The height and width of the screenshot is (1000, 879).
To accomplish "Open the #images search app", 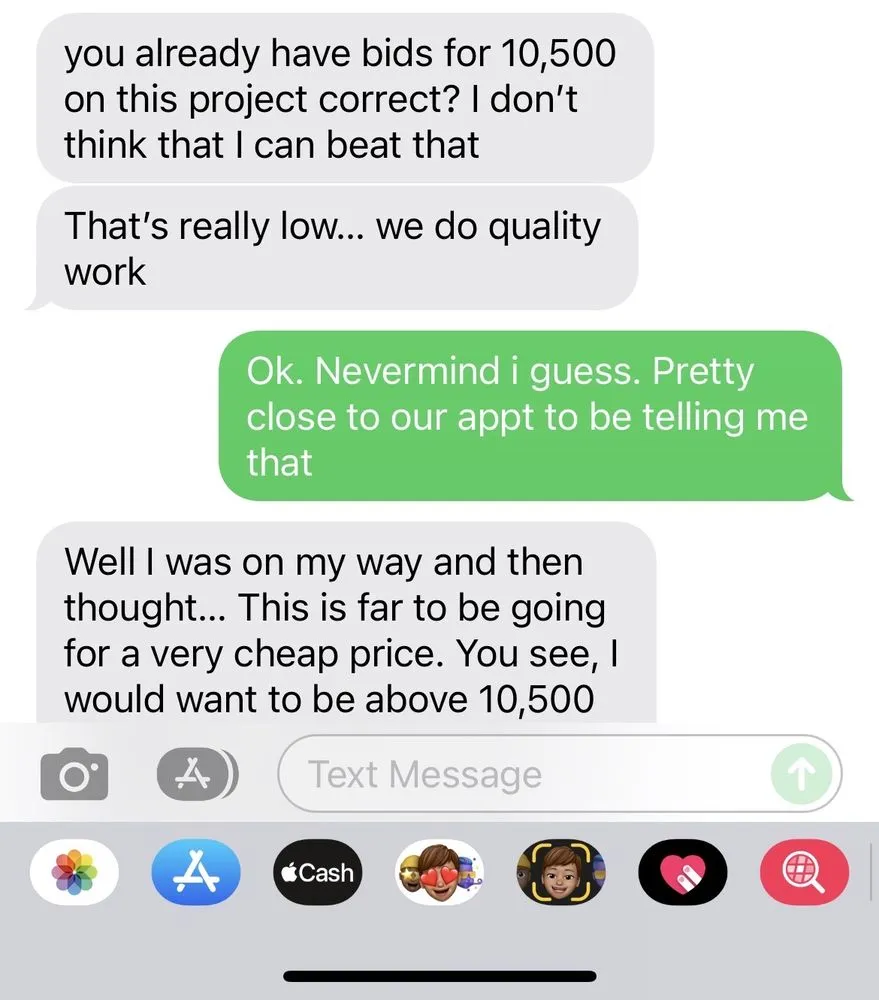I will coord(805,872).
